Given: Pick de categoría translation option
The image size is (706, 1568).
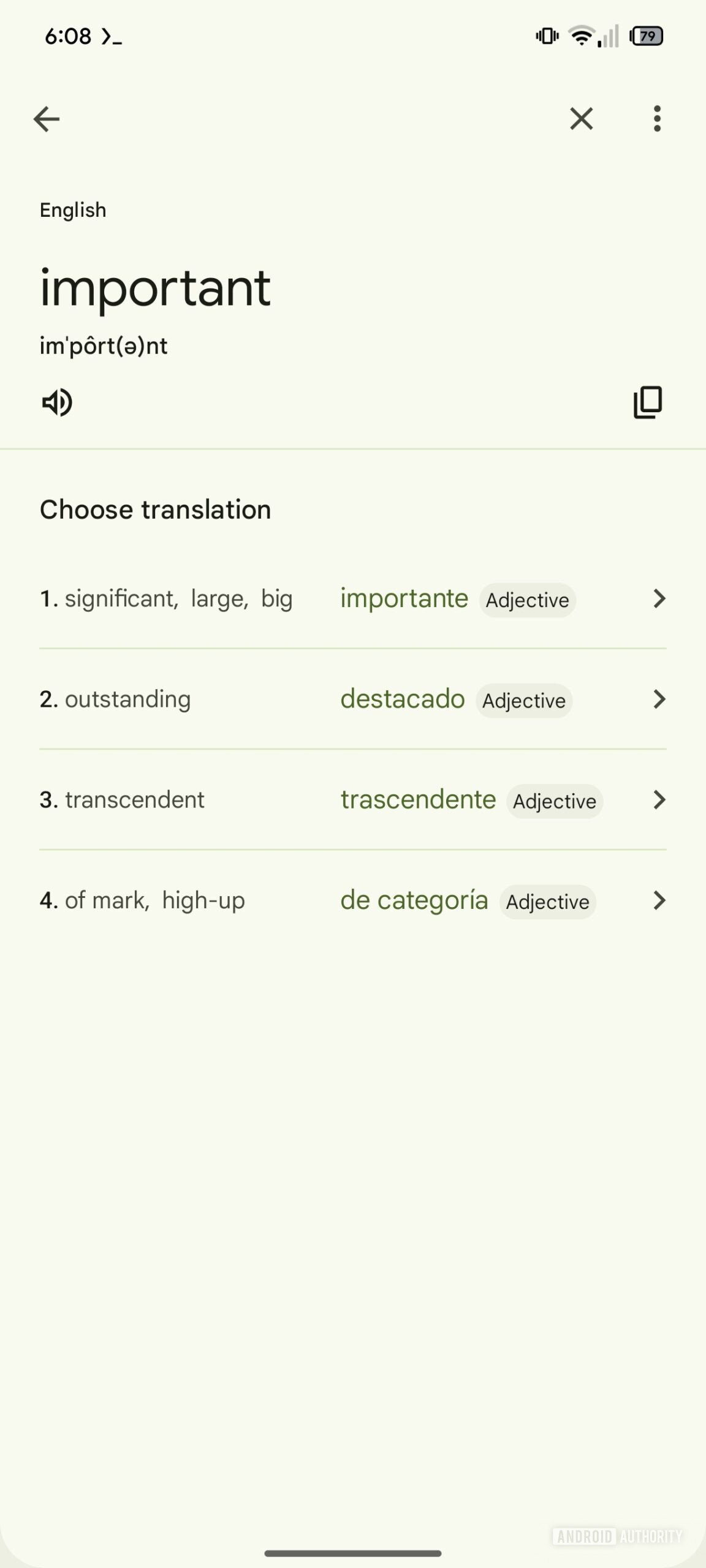Looking at the screenshot, I should [x=414, y=900].
